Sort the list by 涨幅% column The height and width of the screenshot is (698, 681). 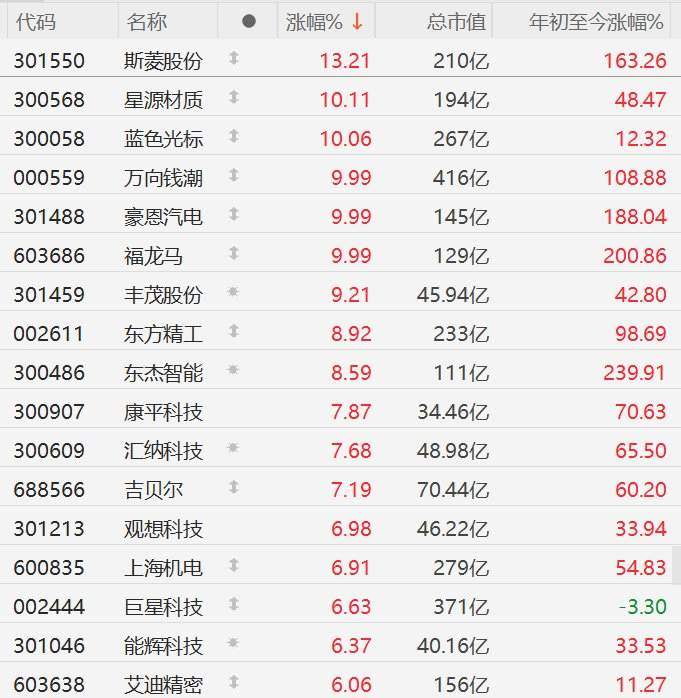[324, 21]
